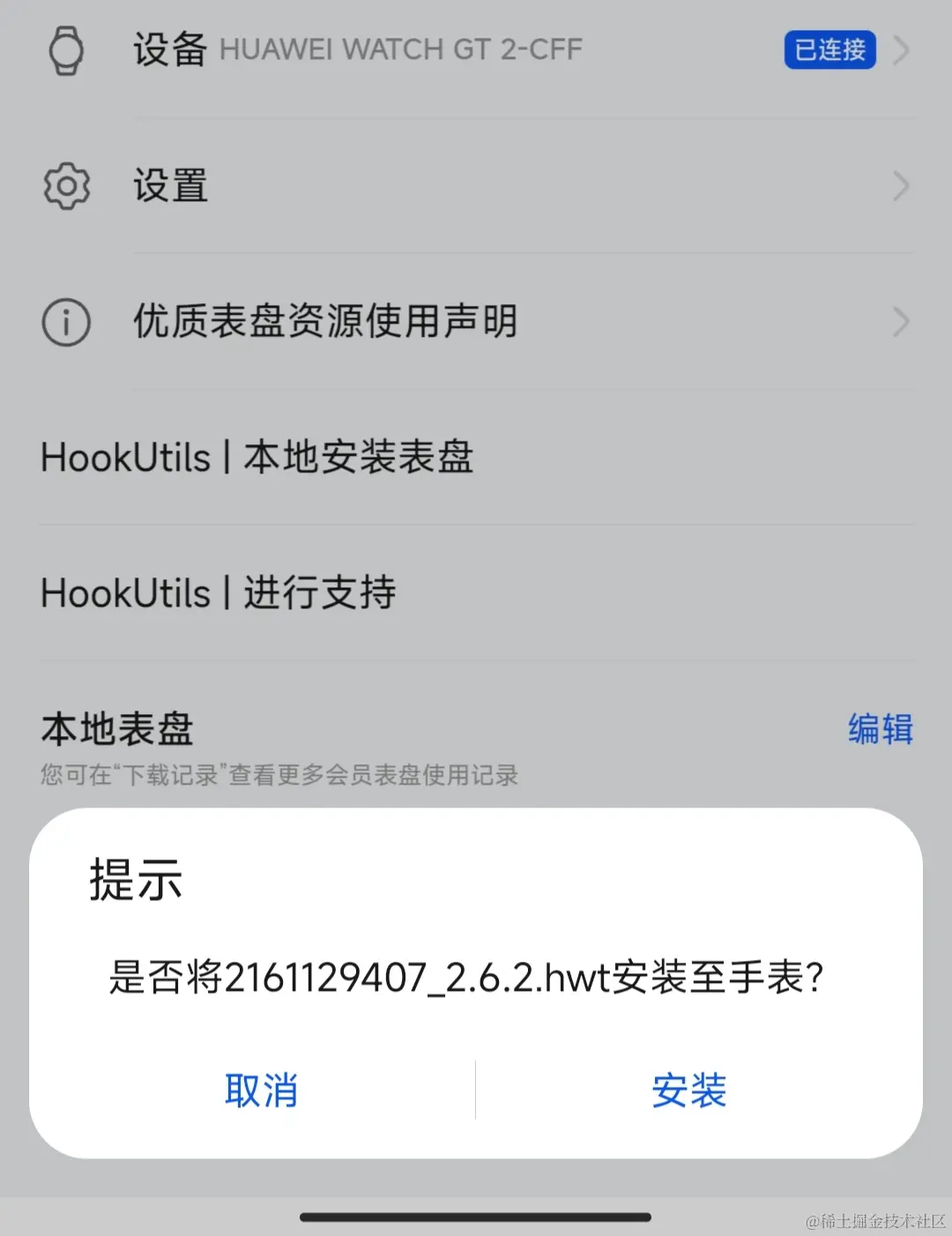Tap 编辑 next to 本地表盘

880,729
